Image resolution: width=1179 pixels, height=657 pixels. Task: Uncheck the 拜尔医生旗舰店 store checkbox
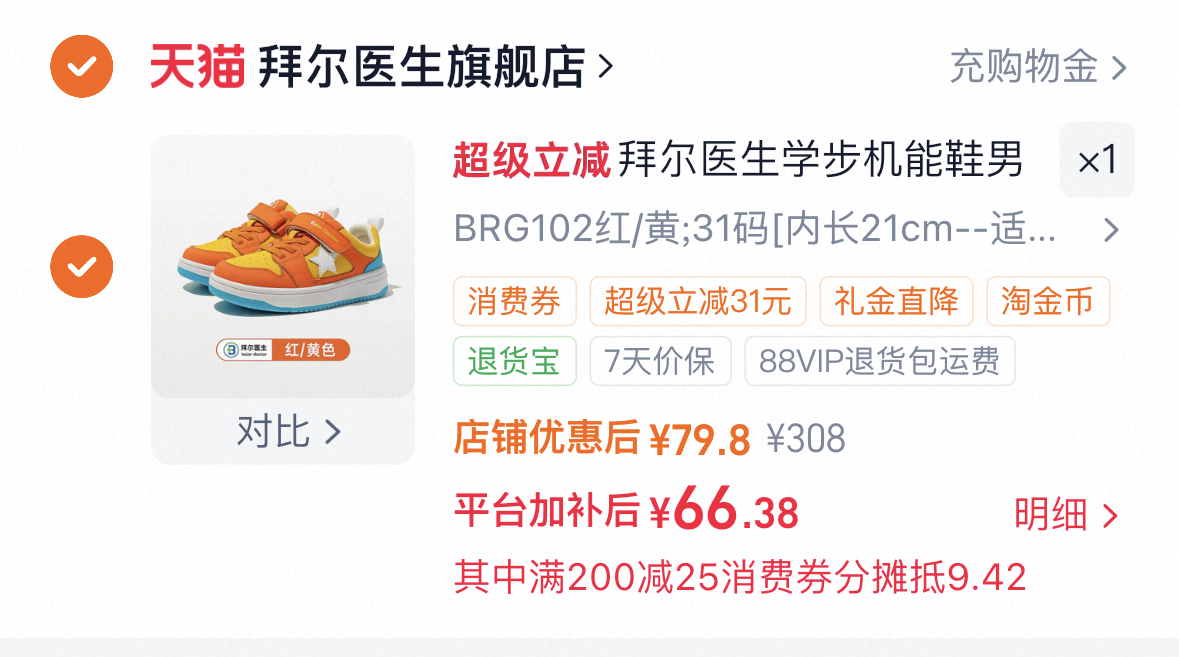[82, 67]
